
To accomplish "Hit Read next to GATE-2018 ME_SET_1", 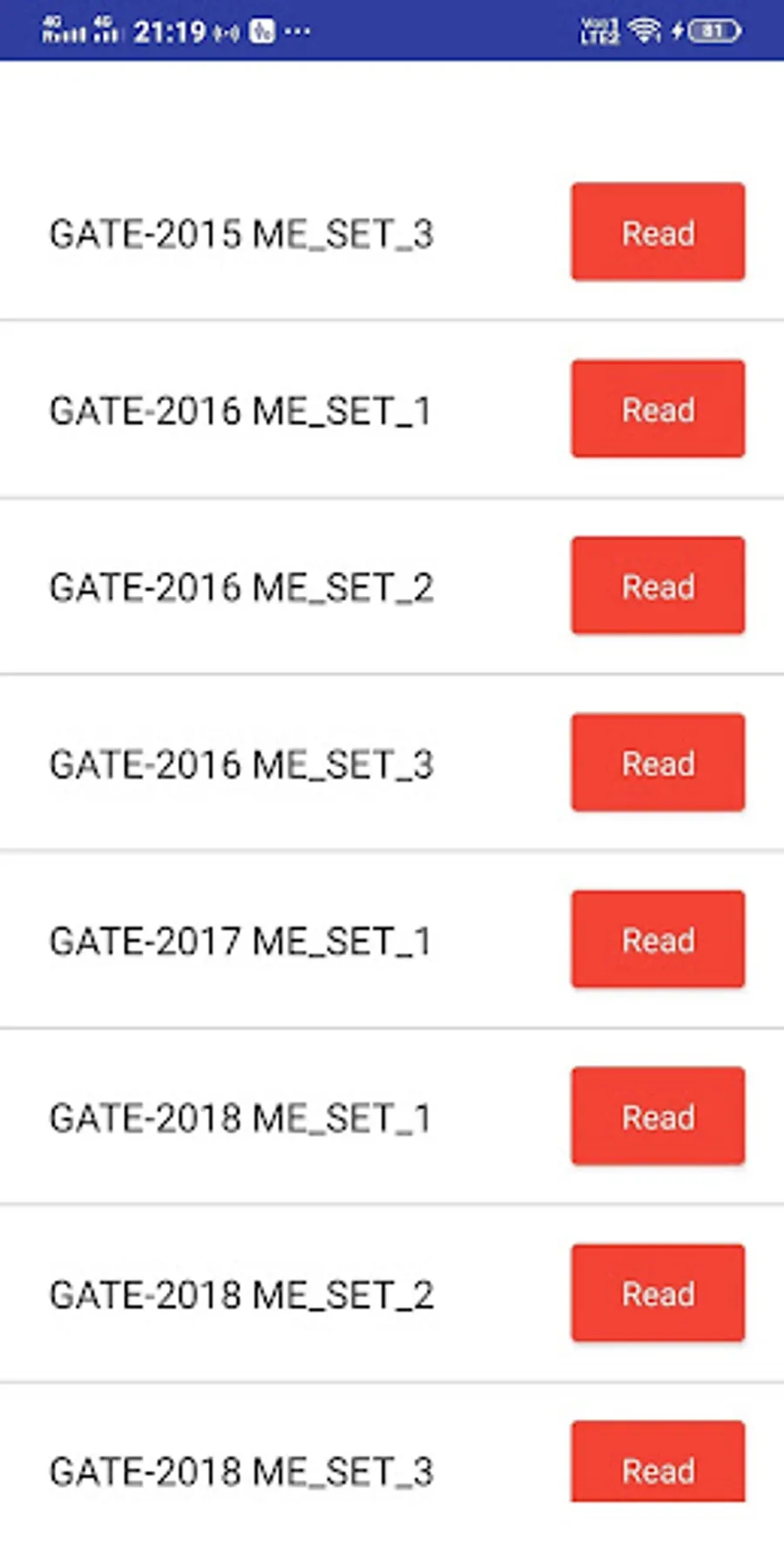I will [658, 1116].
